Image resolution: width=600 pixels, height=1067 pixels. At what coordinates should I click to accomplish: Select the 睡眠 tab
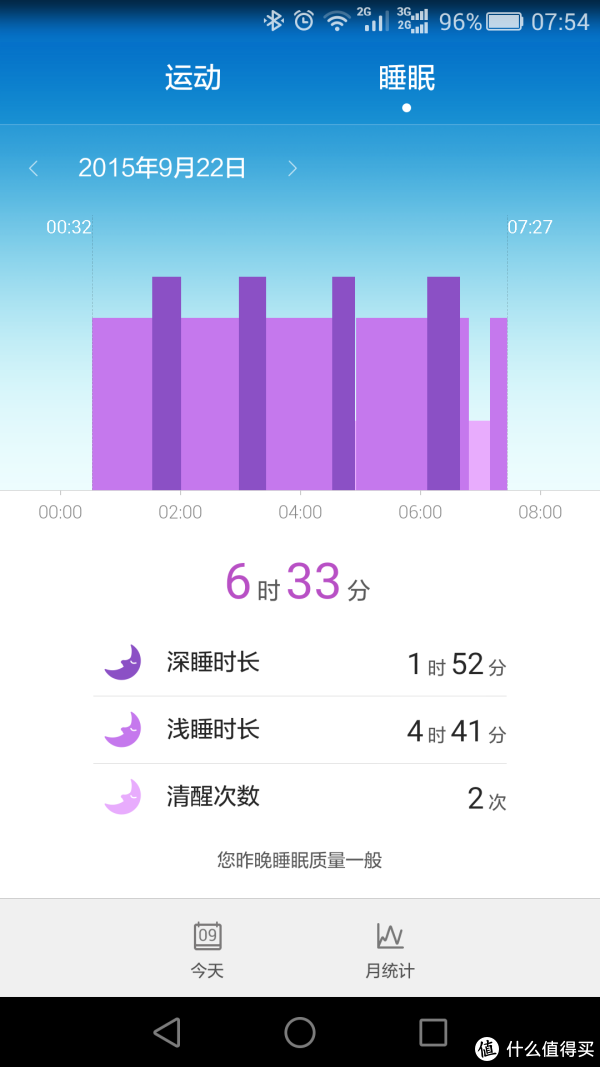pyautogui.click(x=407, y=78)
